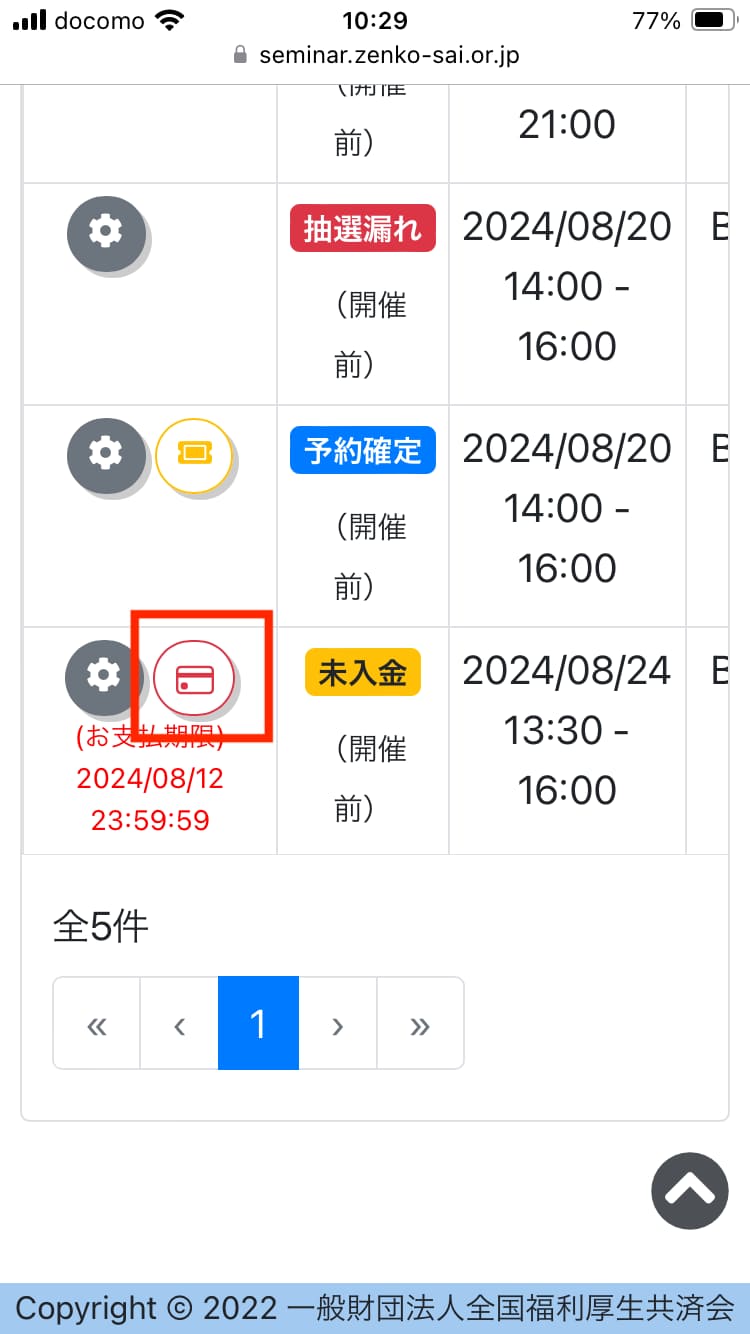The width and height of the screenshot is (750, 1334).
Task: Go to next page
Action: click(x=337, y=1024)
